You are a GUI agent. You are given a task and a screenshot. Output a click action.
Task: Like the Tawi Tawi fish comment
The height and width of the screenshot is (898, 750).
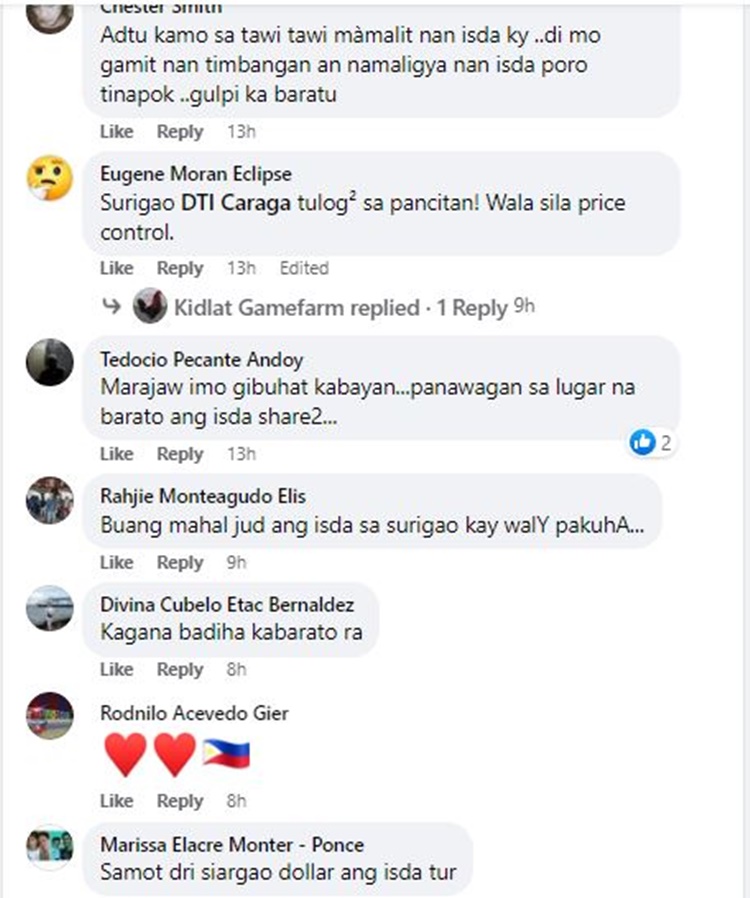(x=116, y=132)
